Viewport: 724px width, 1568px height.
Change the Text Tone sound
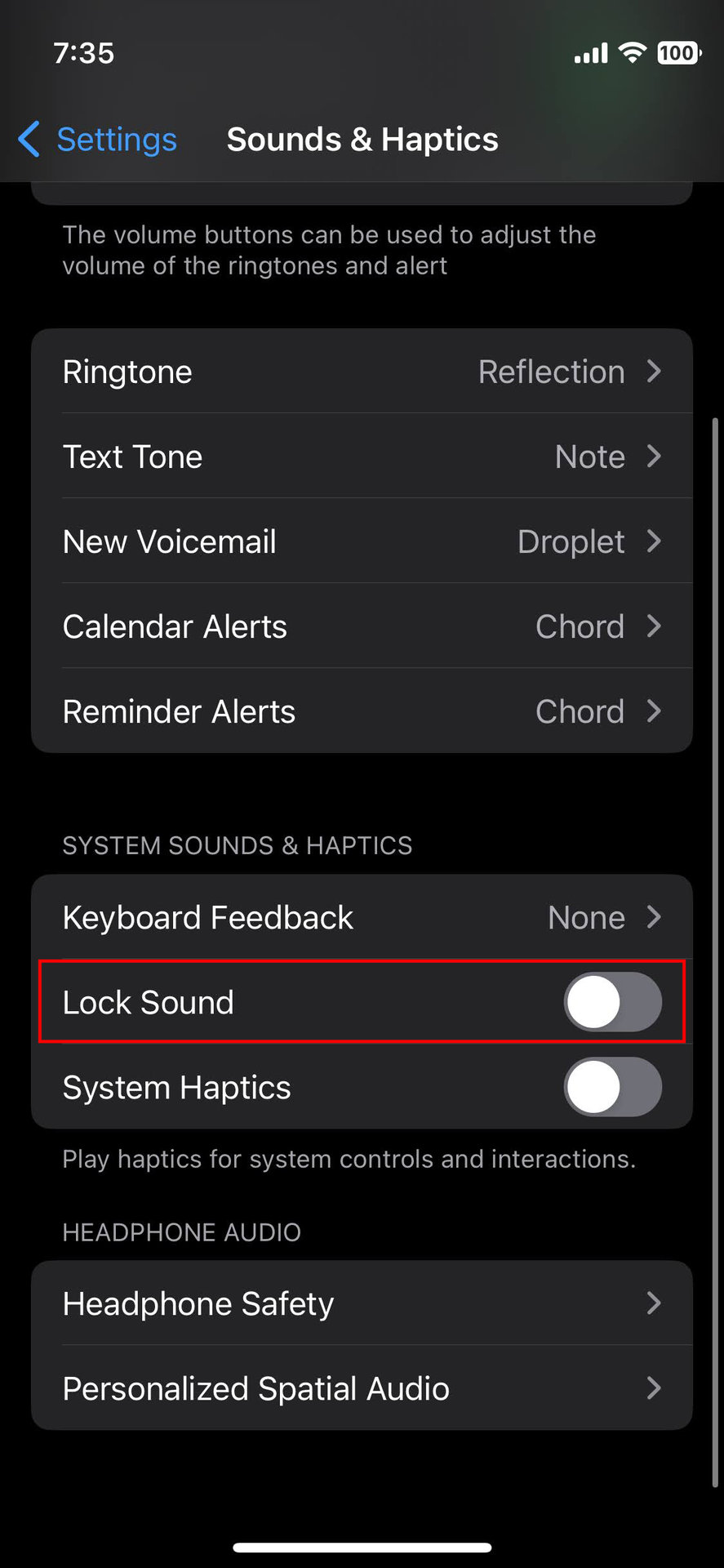[362, 457]
